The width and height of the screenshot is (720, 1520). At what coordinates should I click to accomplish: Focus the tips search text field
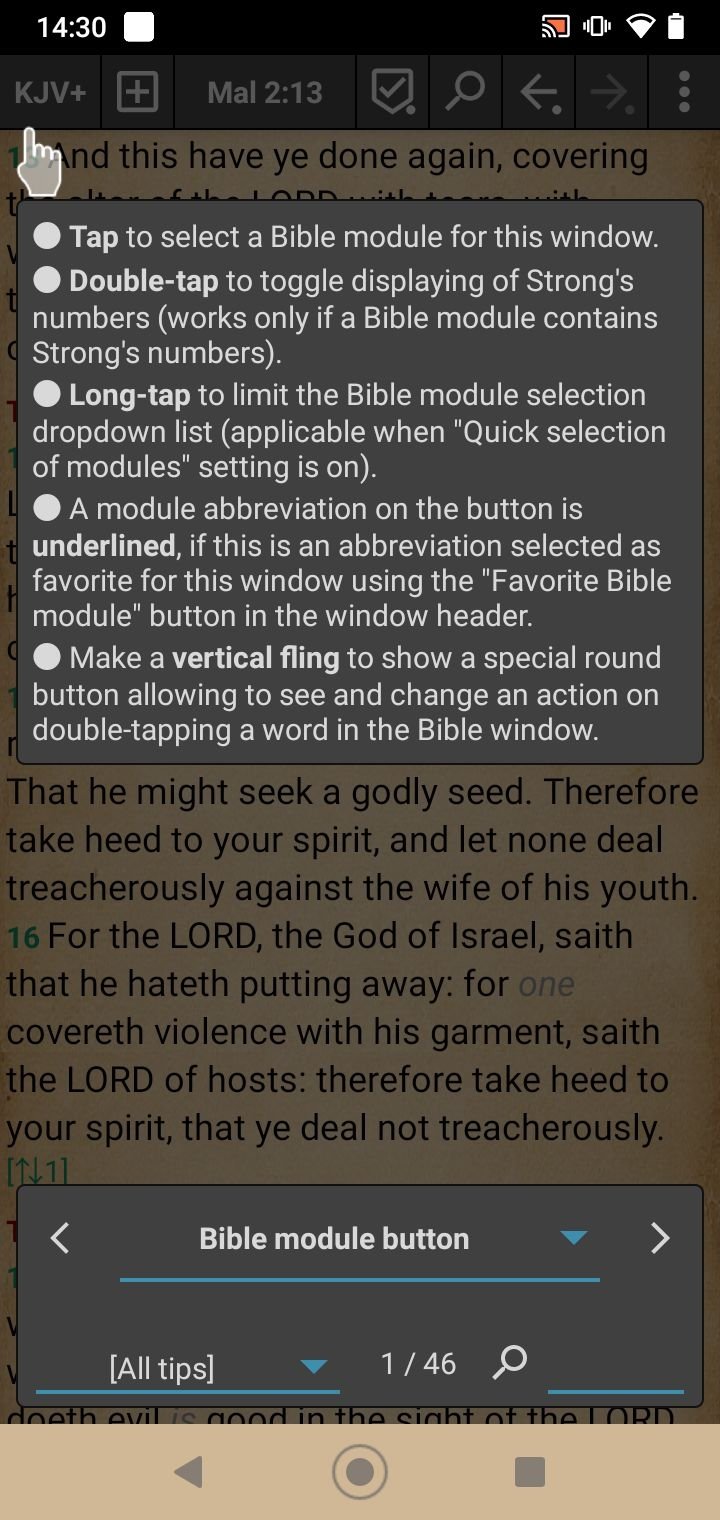point(615,1367)
